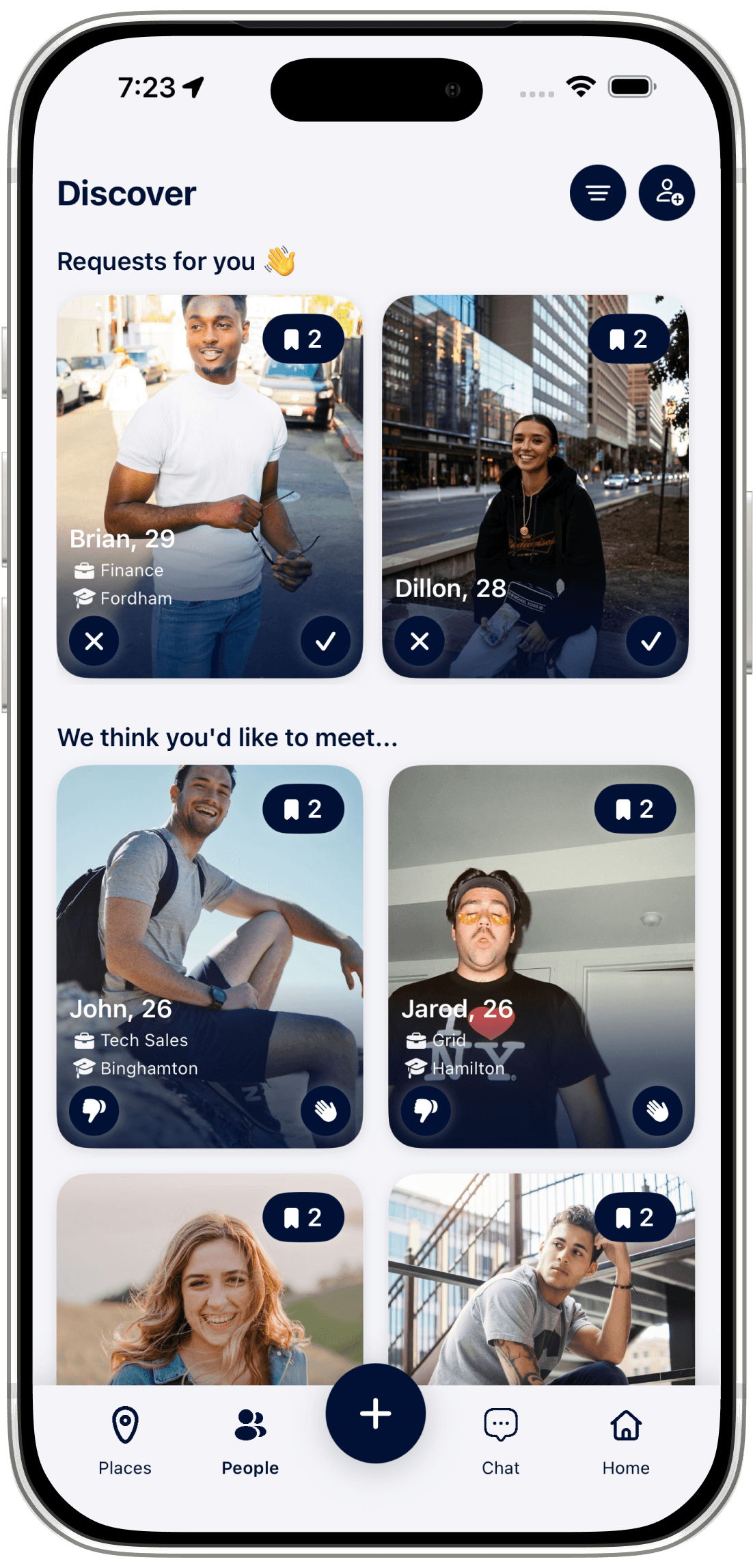The image size is (753, 1568).
Task: Wave at John using the hand icon
Action: point(327,1111)
